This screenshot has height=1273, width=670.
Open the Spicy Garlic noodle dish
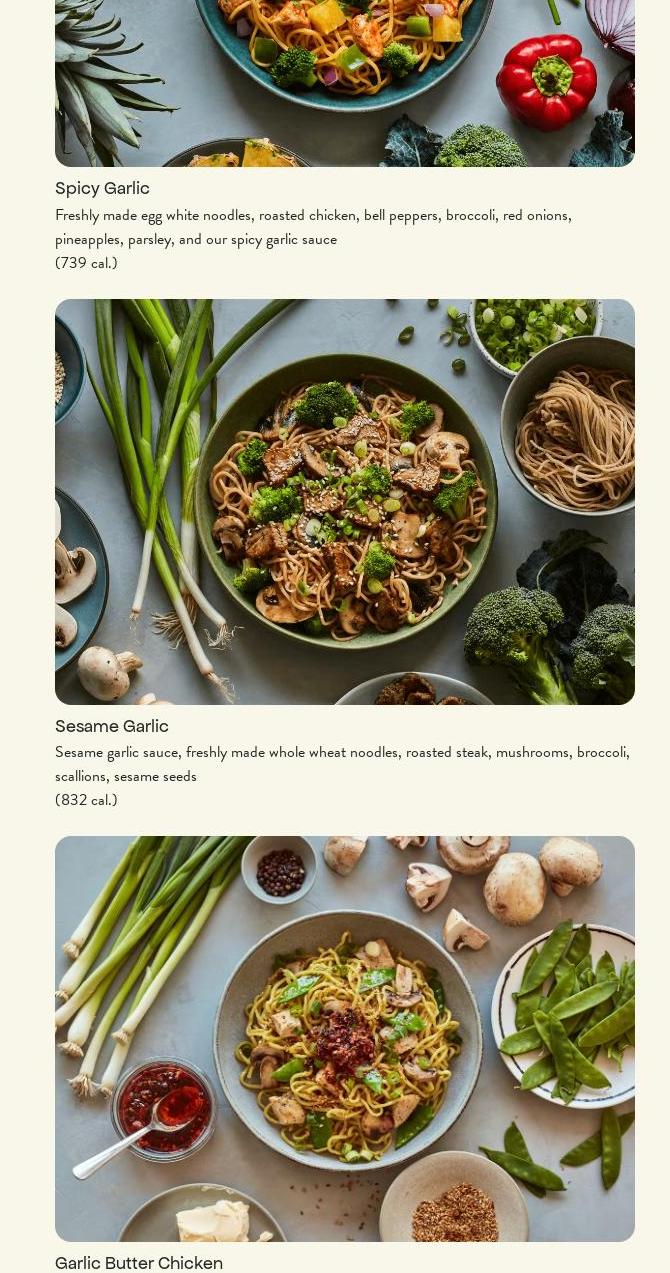coord(102,189)
